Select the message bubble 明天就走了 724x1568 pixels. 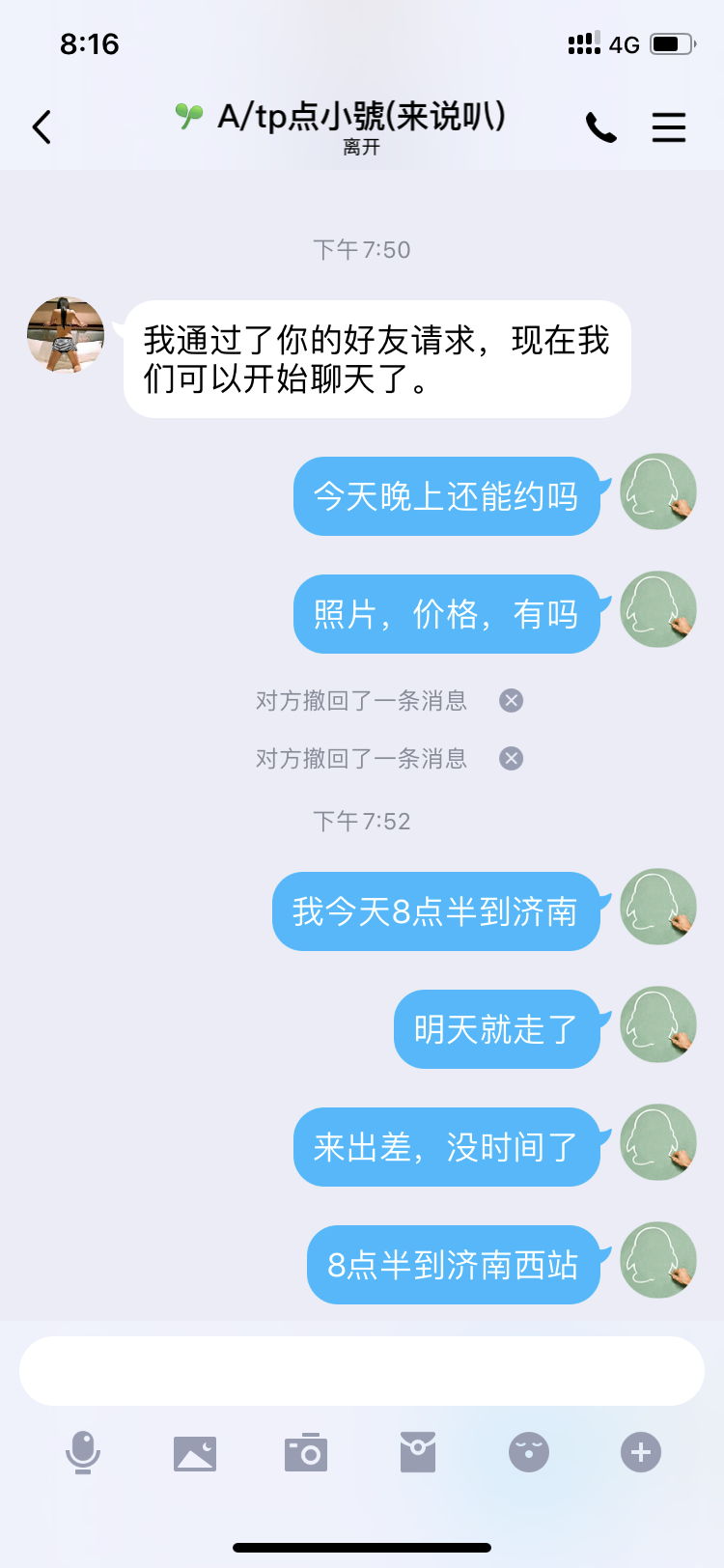tap(496, 1029)
